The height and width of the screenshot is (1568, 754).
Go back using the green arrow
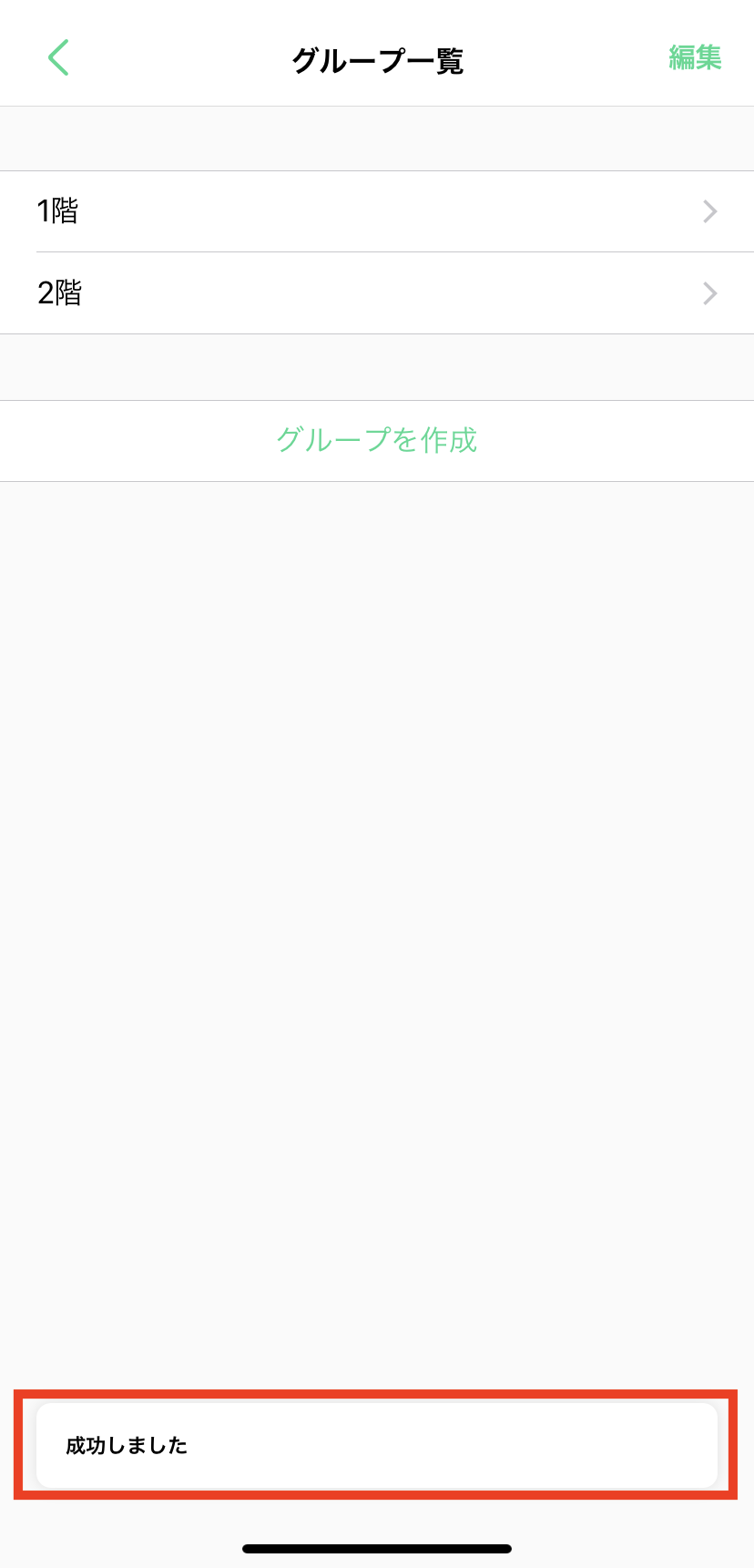click(58, 58)
